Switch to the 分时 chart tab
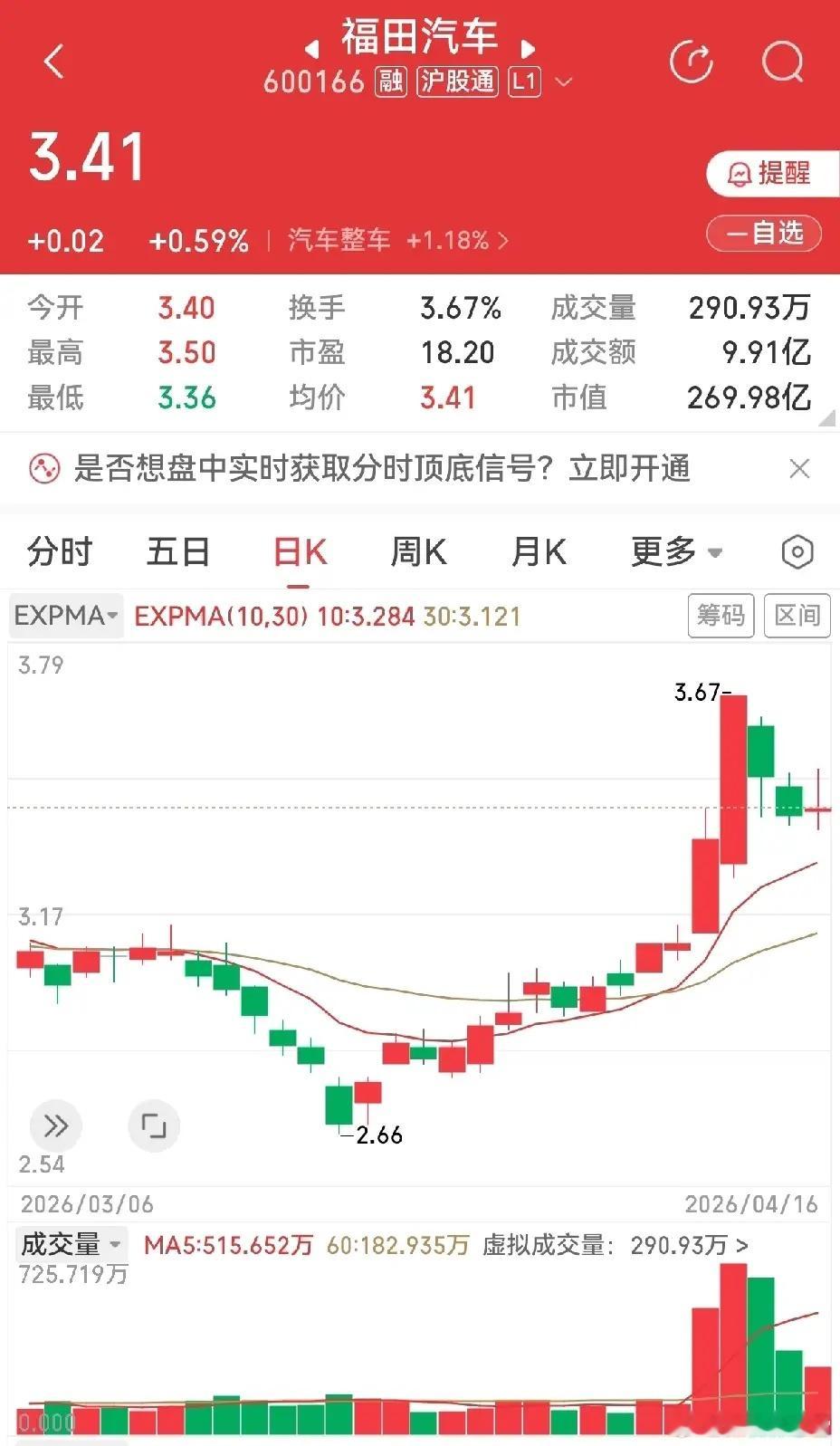The image size is (840, 1446). pos(60,551)
